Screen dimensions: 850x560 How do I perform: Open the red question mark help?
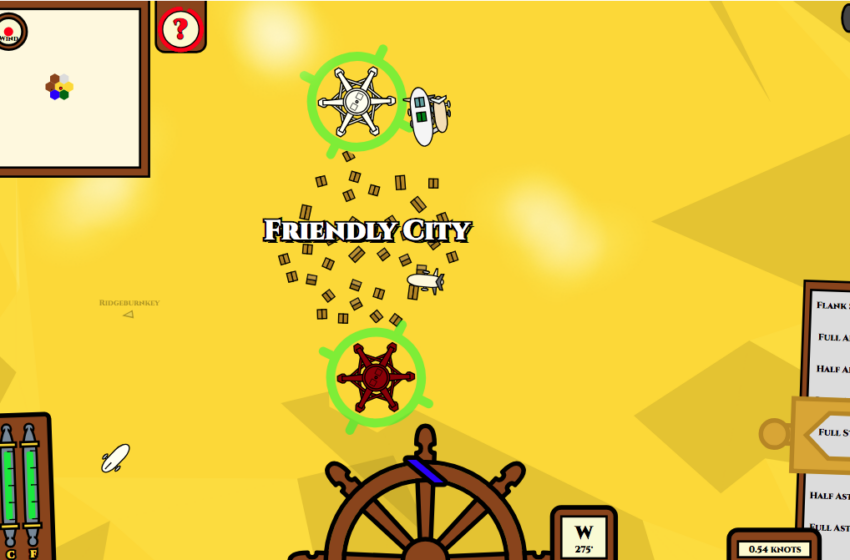[180, 27]
